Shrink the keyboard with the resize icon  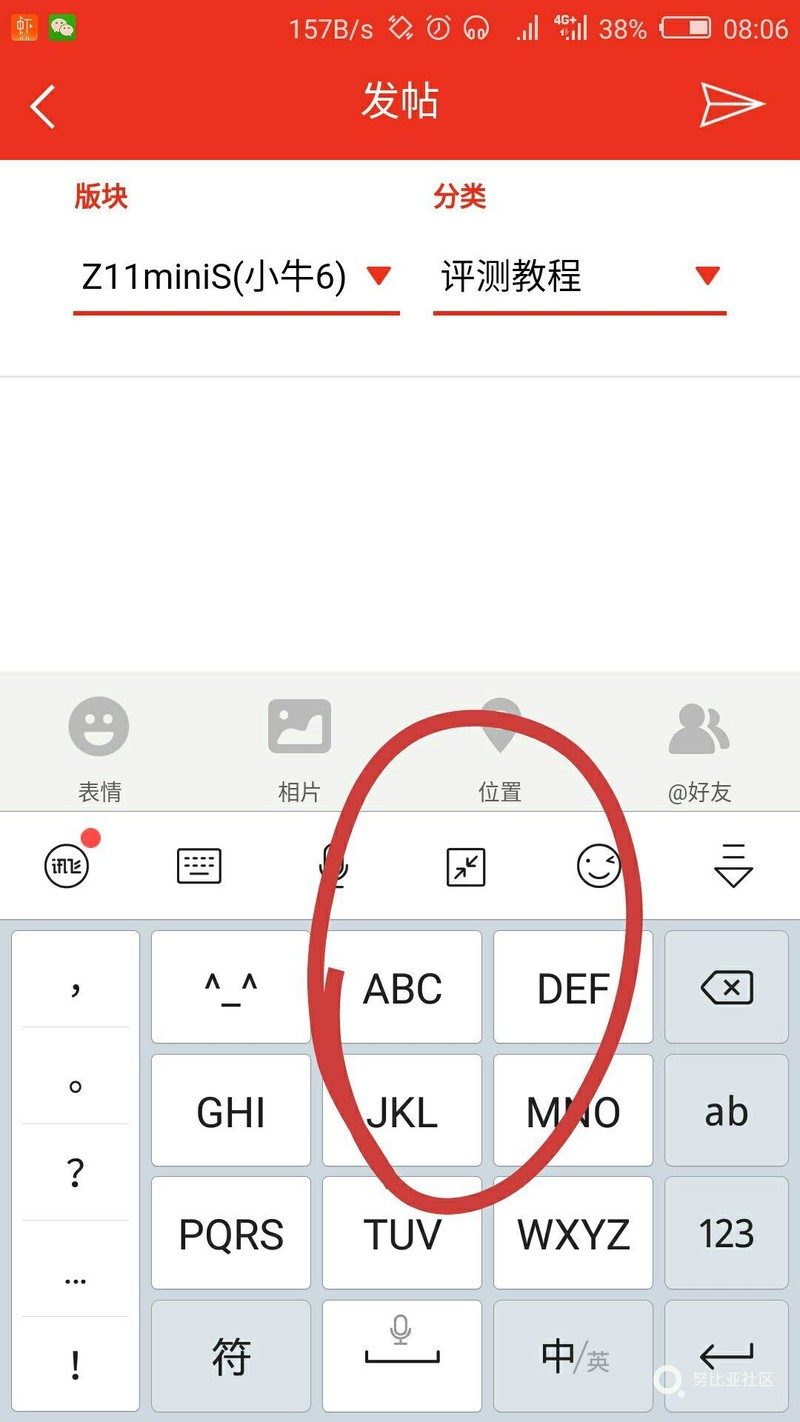[x=466, y=866]
